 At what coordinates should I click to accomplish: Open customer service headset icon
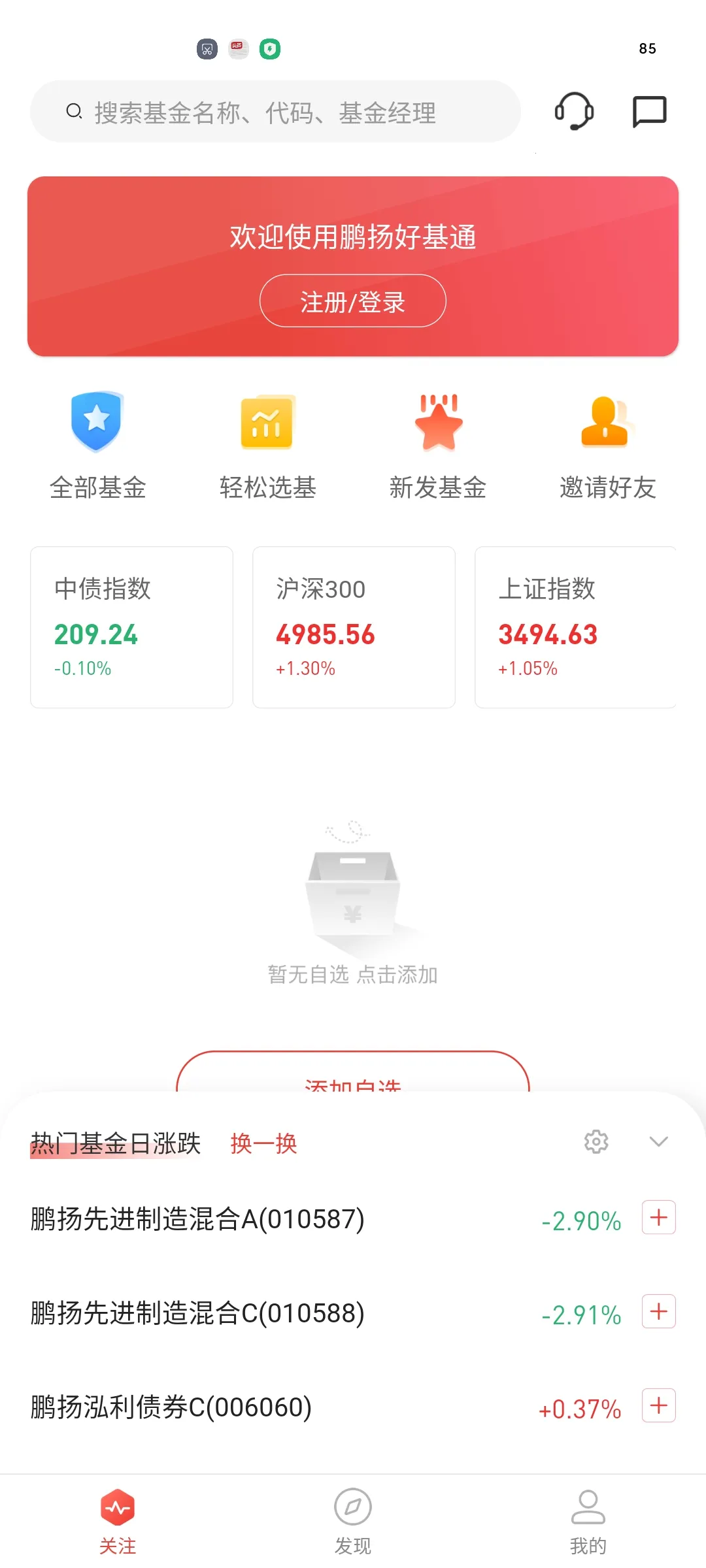tap(574, 111)
